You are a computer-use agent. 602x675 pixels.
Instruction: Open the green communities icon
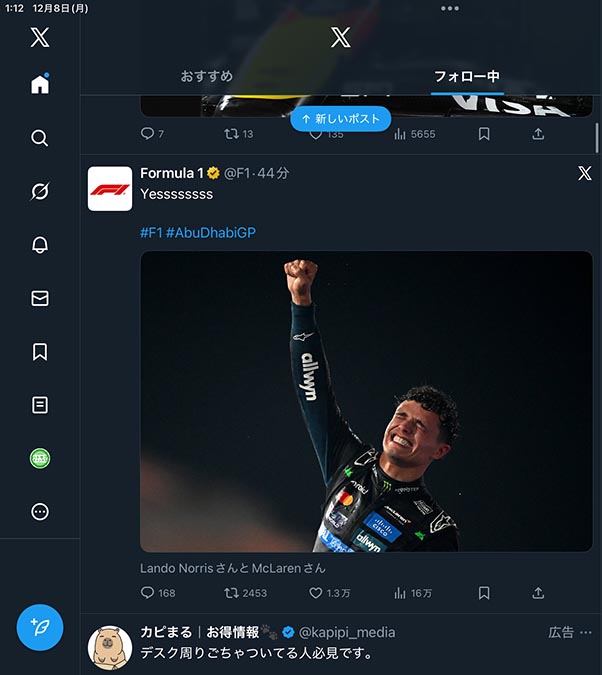40,458
